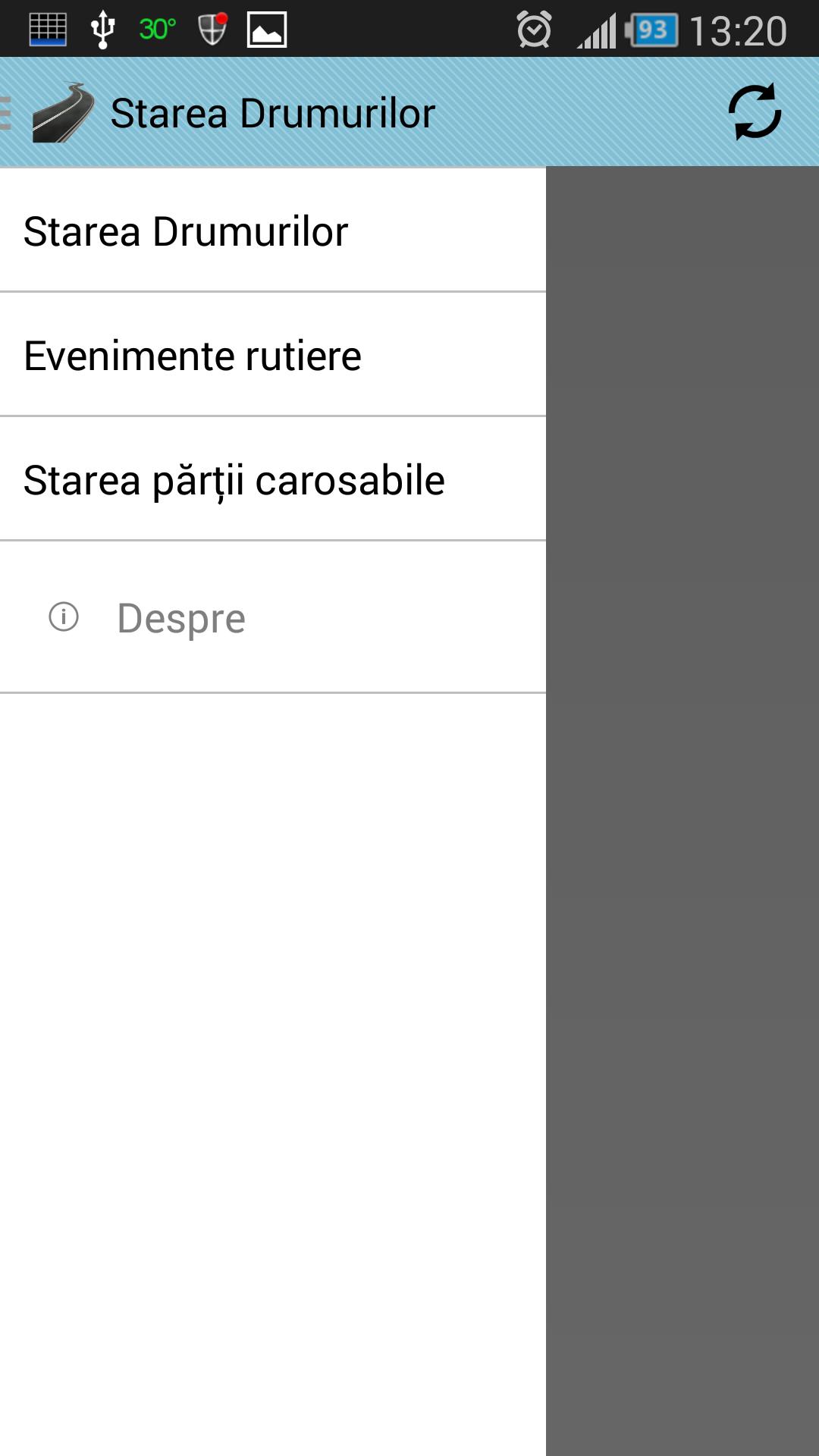Tap the USB connection icon in the status bar
This screenshot has height=1456, width=819.
pyautogui.click(x=102, y=27)
